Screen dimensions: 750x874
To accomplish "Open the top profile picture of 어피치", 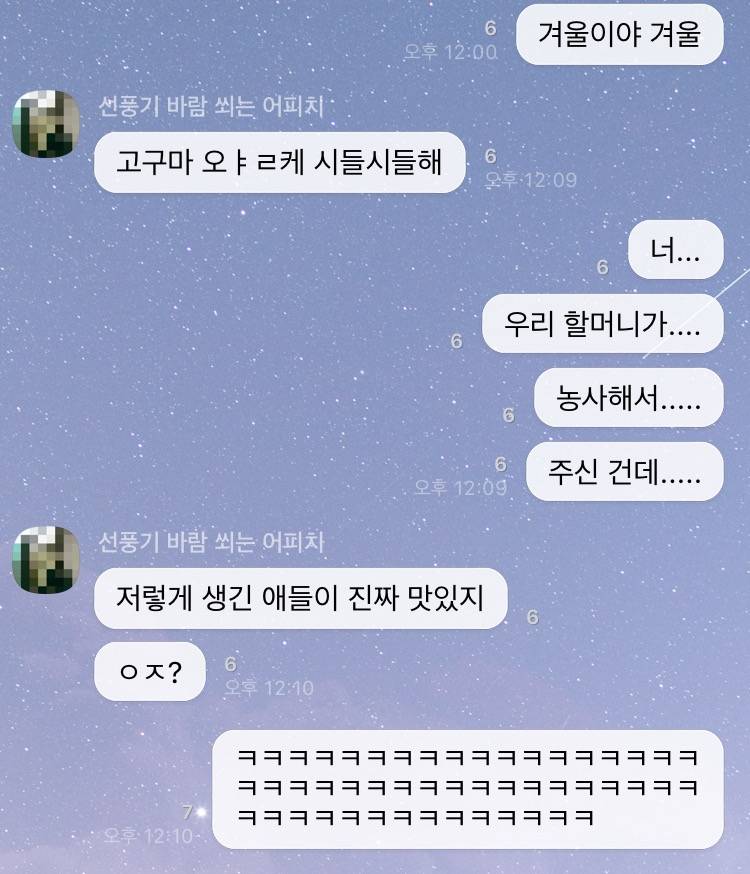I will click(44, 122).
